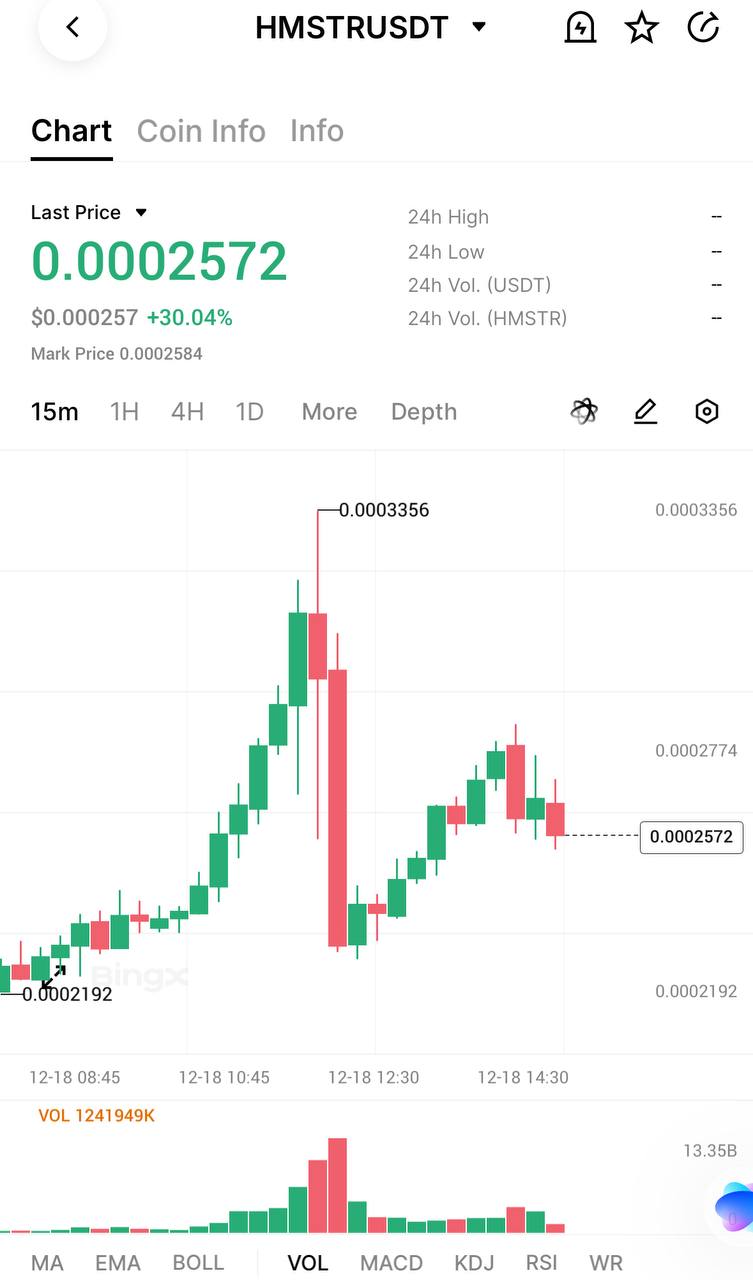Enable the BOLL indicator
Viewport: 753px width, 1280px height.
198,1263
